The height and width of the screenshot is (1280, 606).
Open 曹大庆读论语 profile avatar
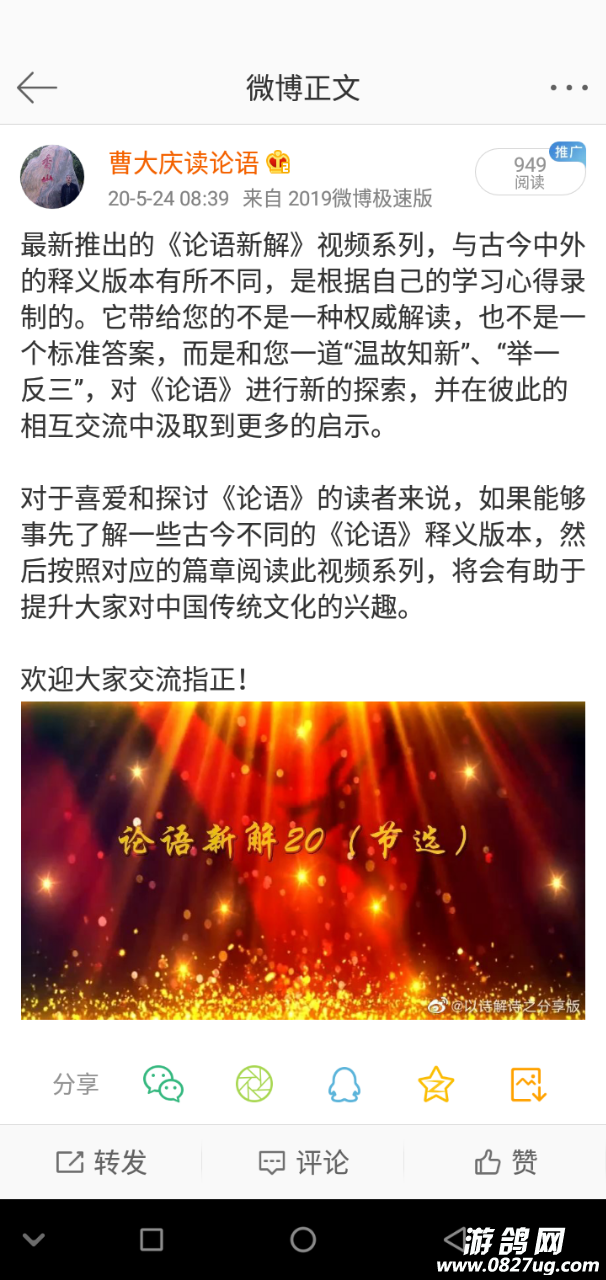click(x=52, y=176)
